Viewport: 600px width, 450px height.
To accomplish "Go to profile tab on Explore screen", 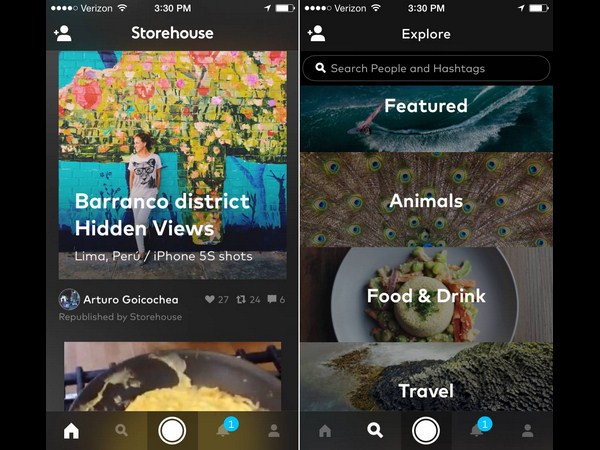I will click(527, 431).
